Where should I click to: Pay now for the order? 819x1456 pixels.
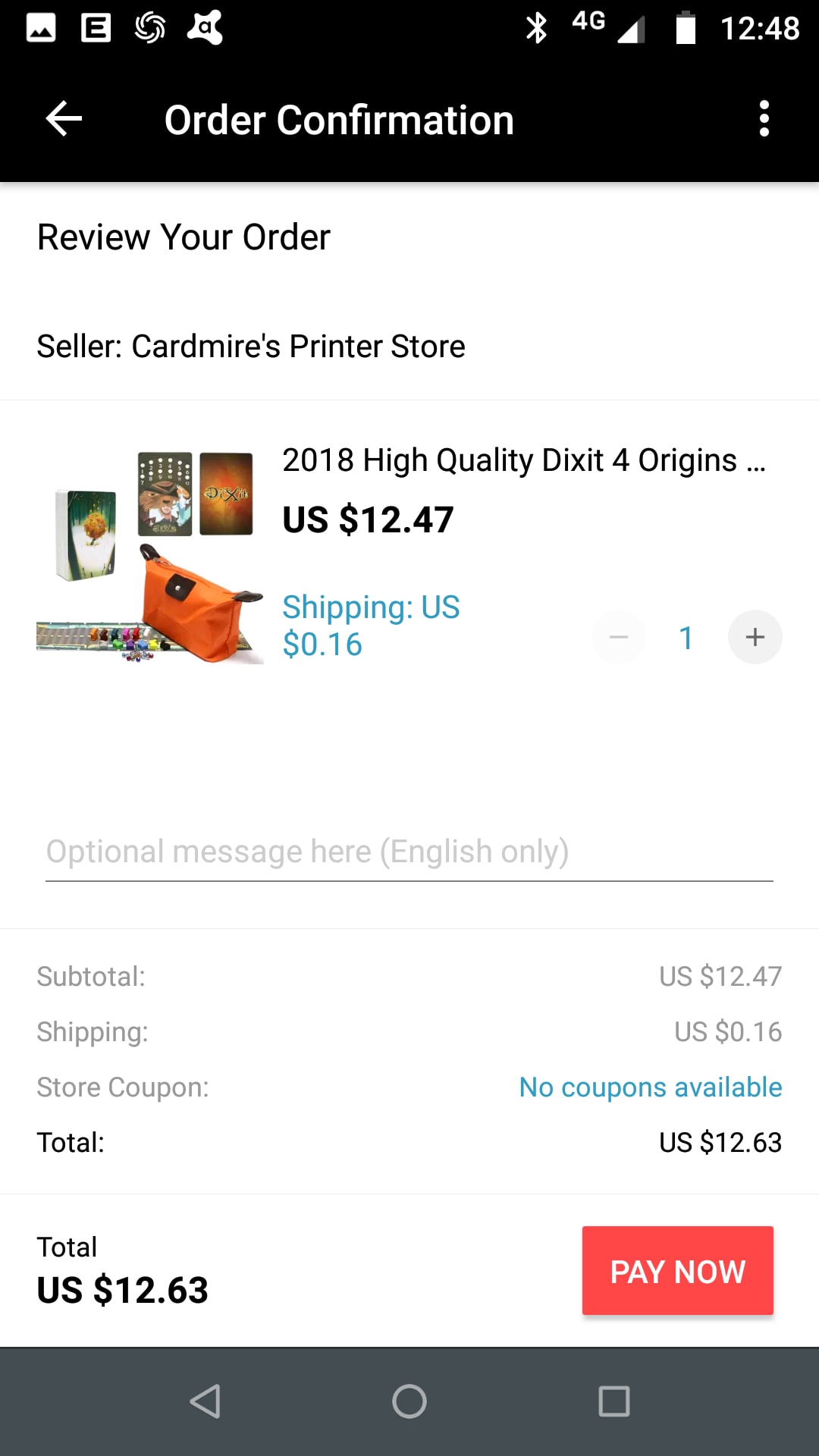tap(677, 1271)
